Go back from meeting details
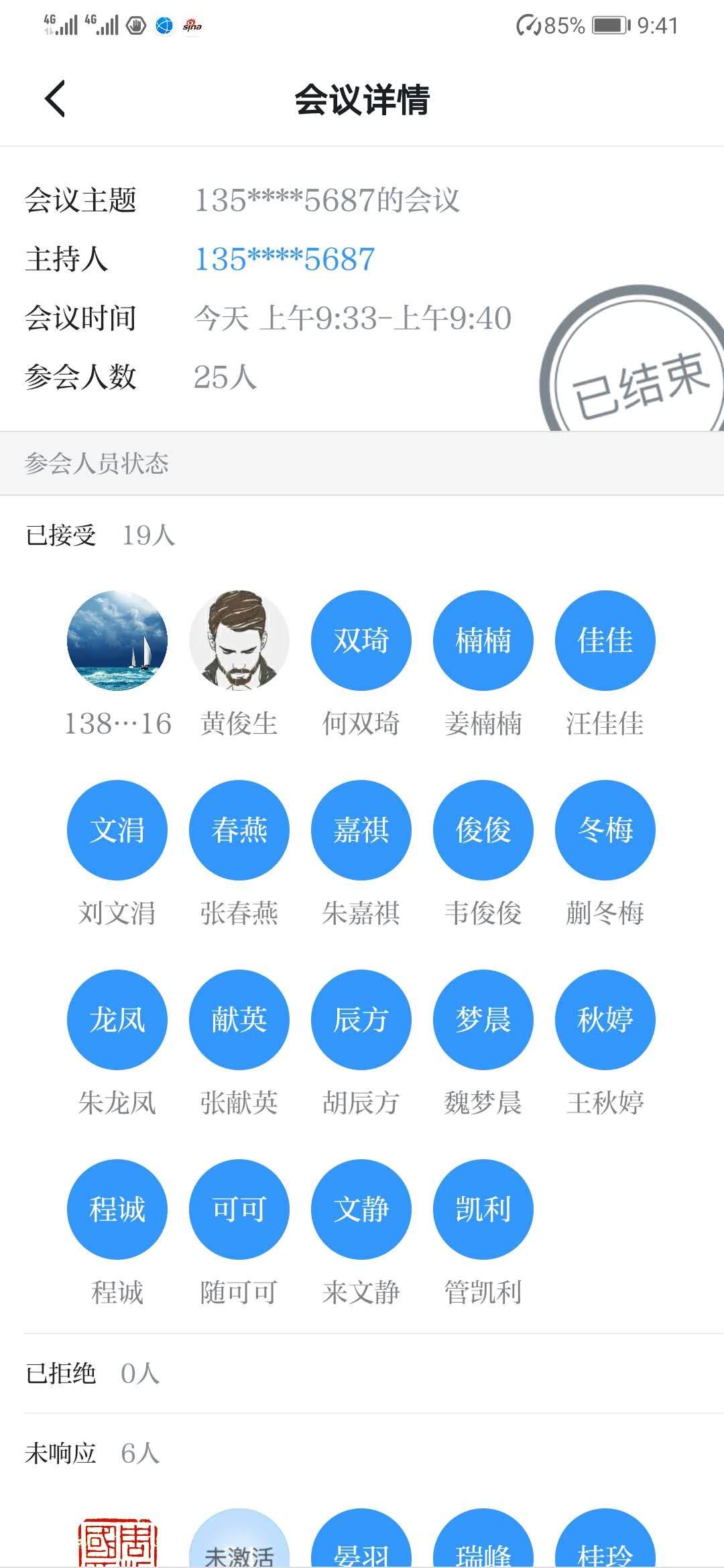Viewport: 724px width, 1568px height. point(55,99)
